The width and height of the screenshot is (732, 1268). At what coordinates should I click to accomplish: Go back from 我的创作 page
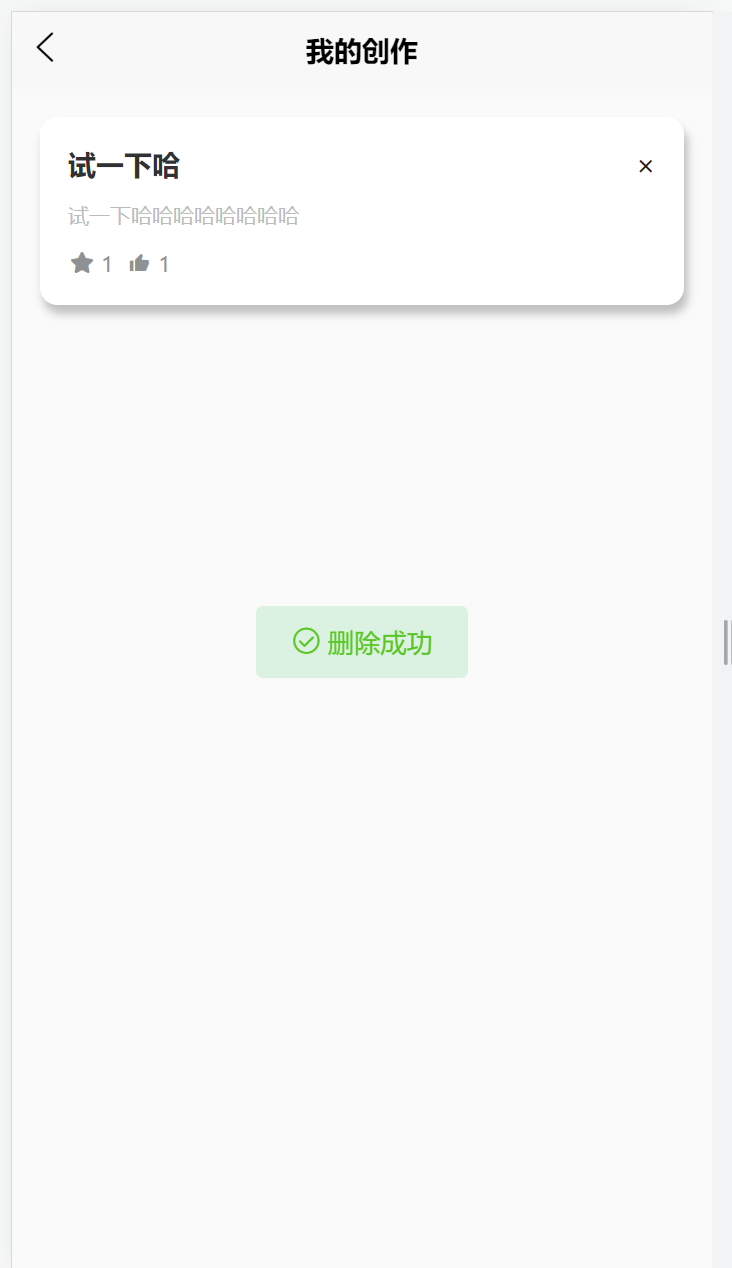click(x=45, y=48)
